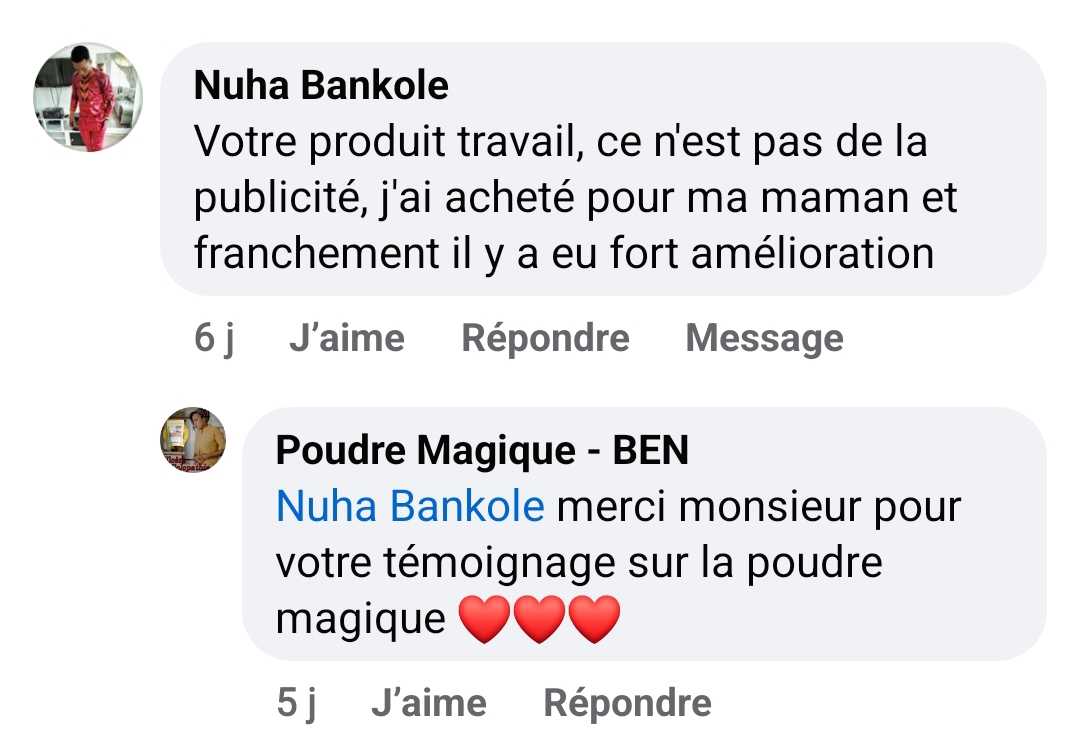This screenshot has height=746, width=1080.
Task: Tap the blue Nuha Bankole mention
Action: click(410, 507)
